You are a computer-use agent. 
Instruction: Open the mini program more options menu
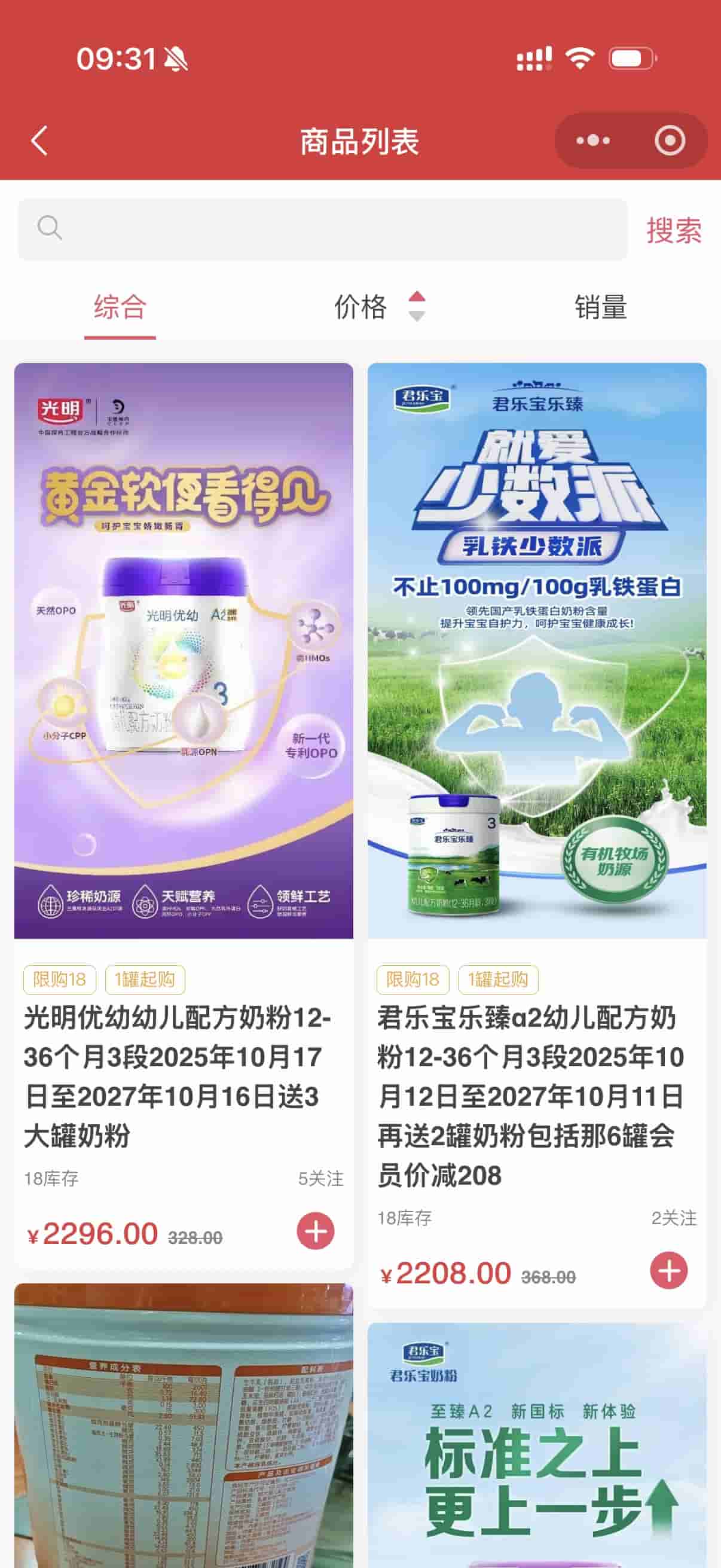click(x=592, y=141)
